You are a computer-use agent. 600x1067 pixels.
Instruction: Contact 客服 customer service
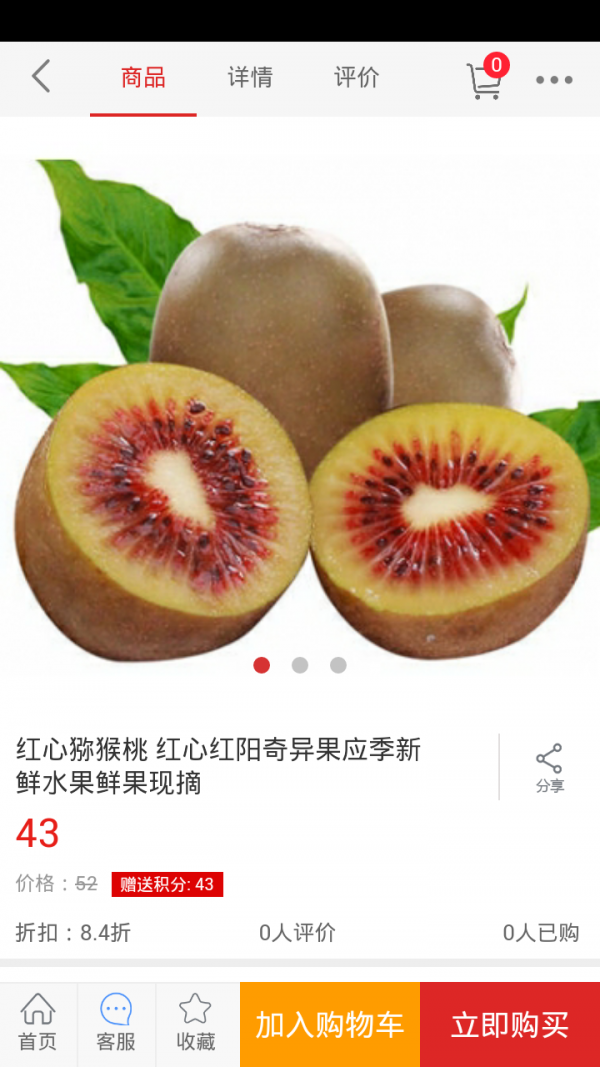pos(116,1023)
